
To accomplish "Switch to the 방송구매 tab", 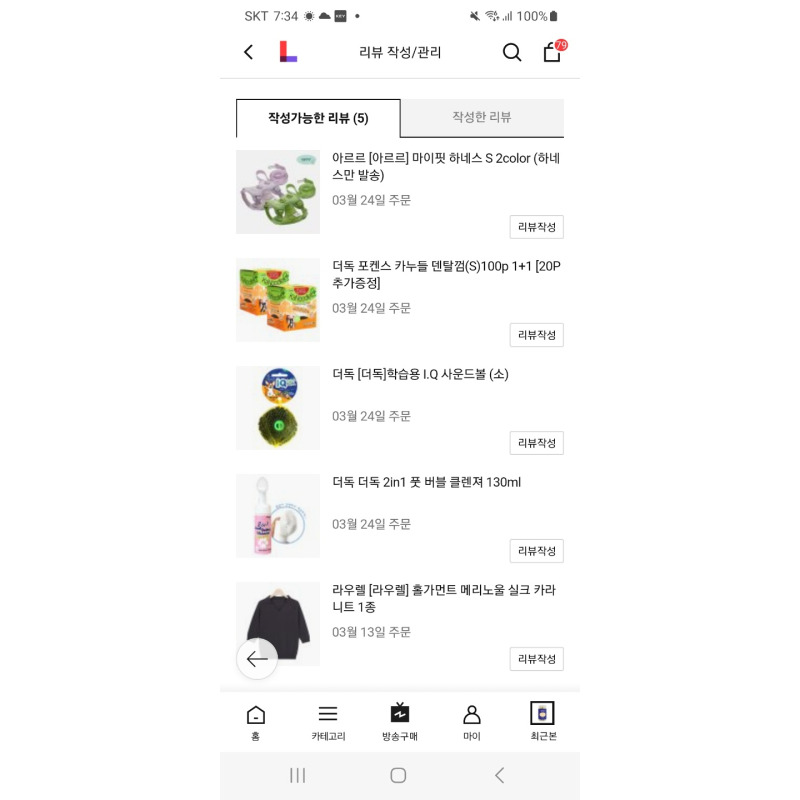I will click(400, 722).
